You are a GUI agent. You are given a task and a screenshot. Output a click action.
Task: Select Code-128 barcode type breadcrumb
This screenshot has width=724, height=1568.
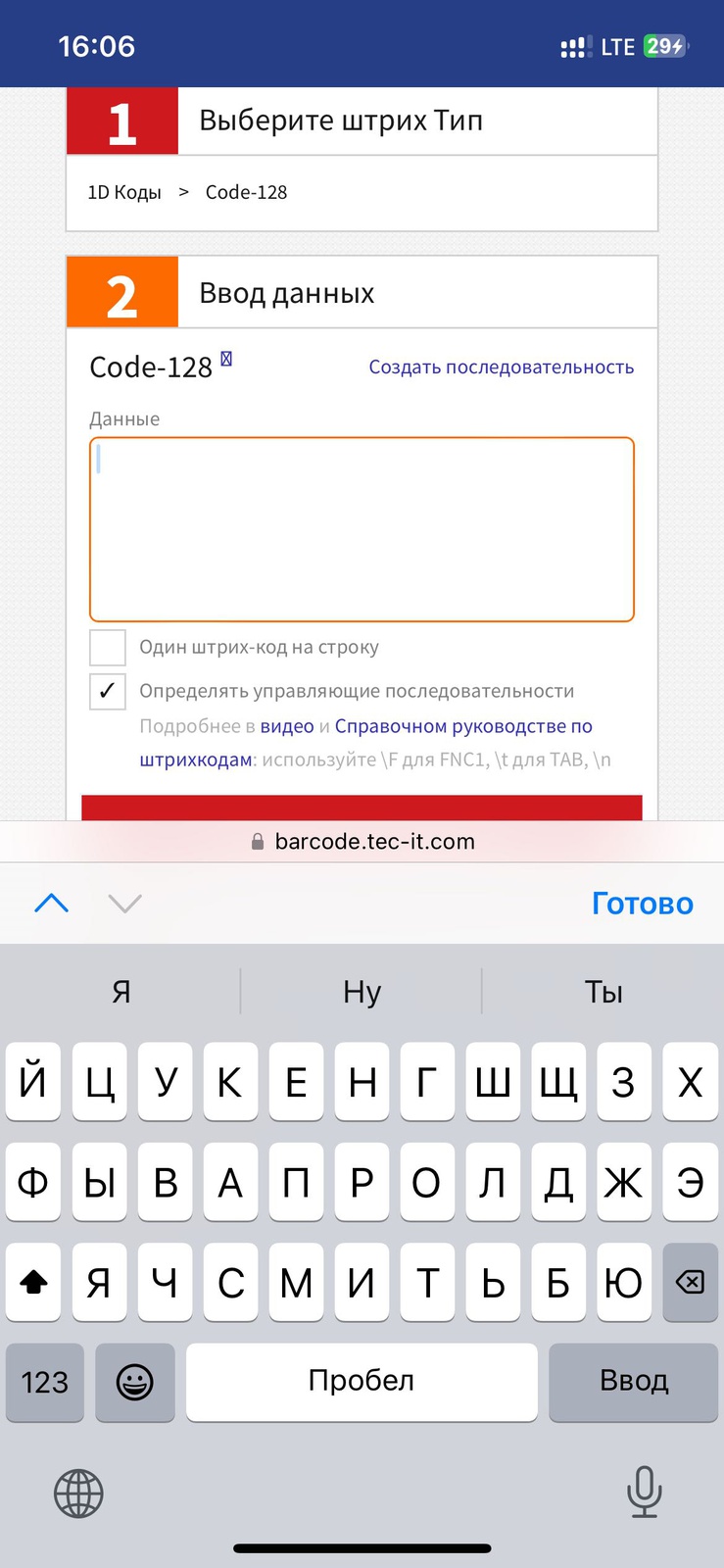pyautogui.click(x=246, y=192)
